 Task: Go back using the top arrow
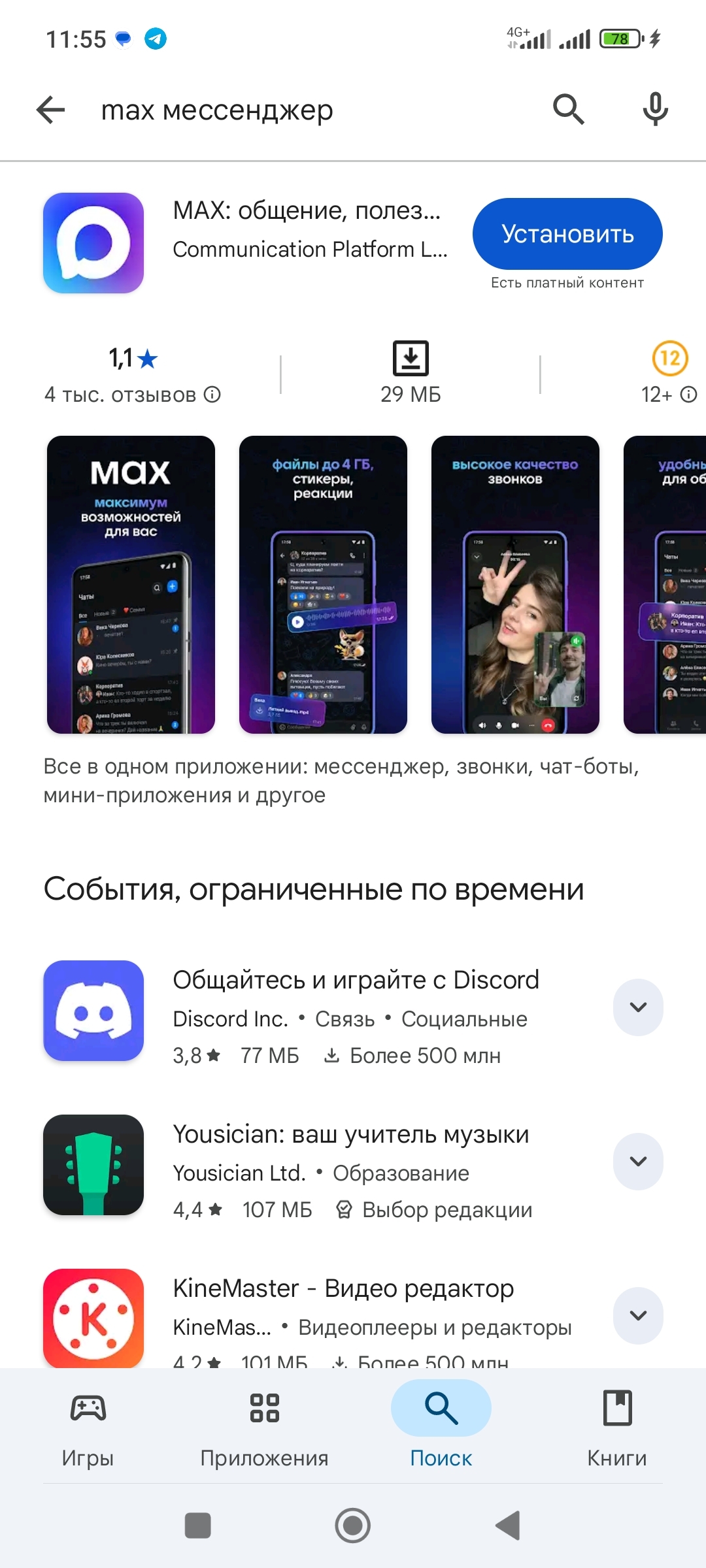pos(51,110)
